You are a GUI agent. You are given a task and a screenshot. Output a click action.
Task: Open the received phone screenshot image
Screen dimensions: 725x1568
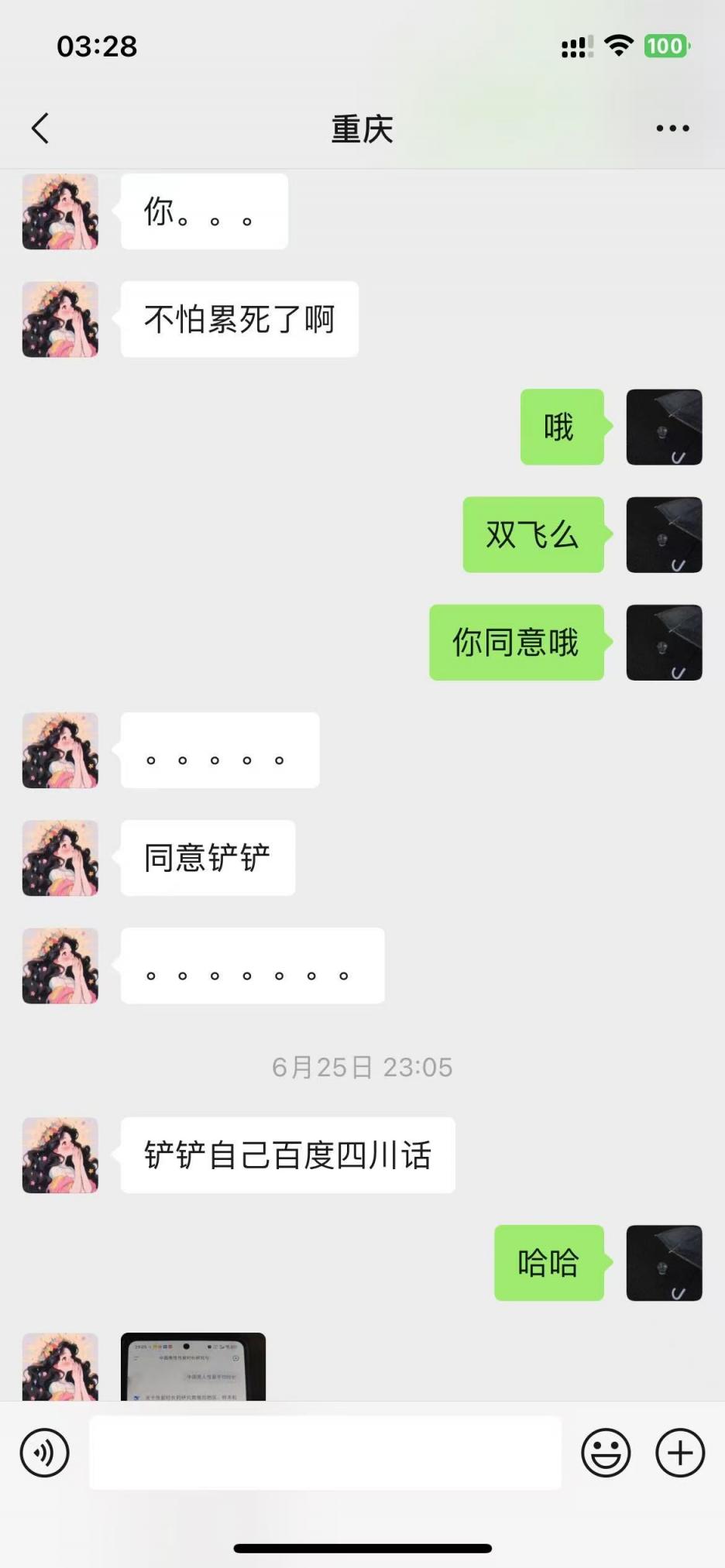point(193,1367)
